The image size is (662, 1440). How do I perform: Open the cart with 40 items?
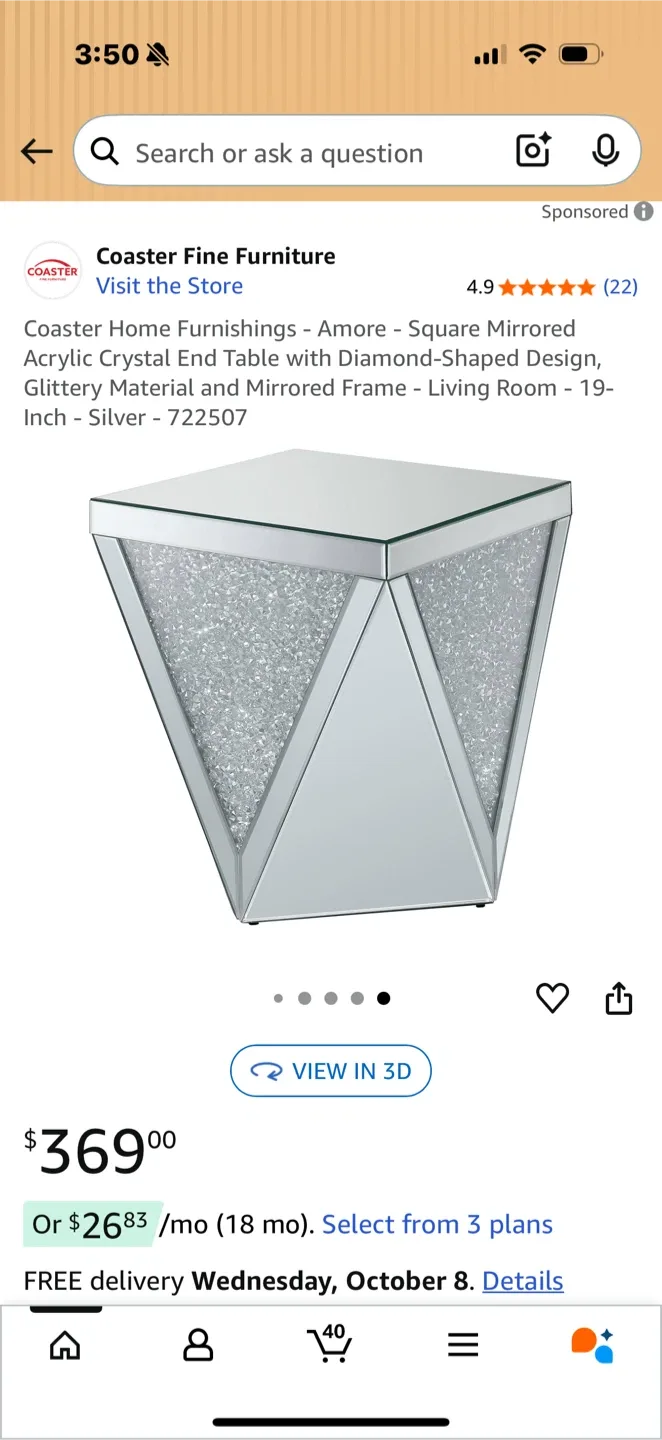point(330,1343)
